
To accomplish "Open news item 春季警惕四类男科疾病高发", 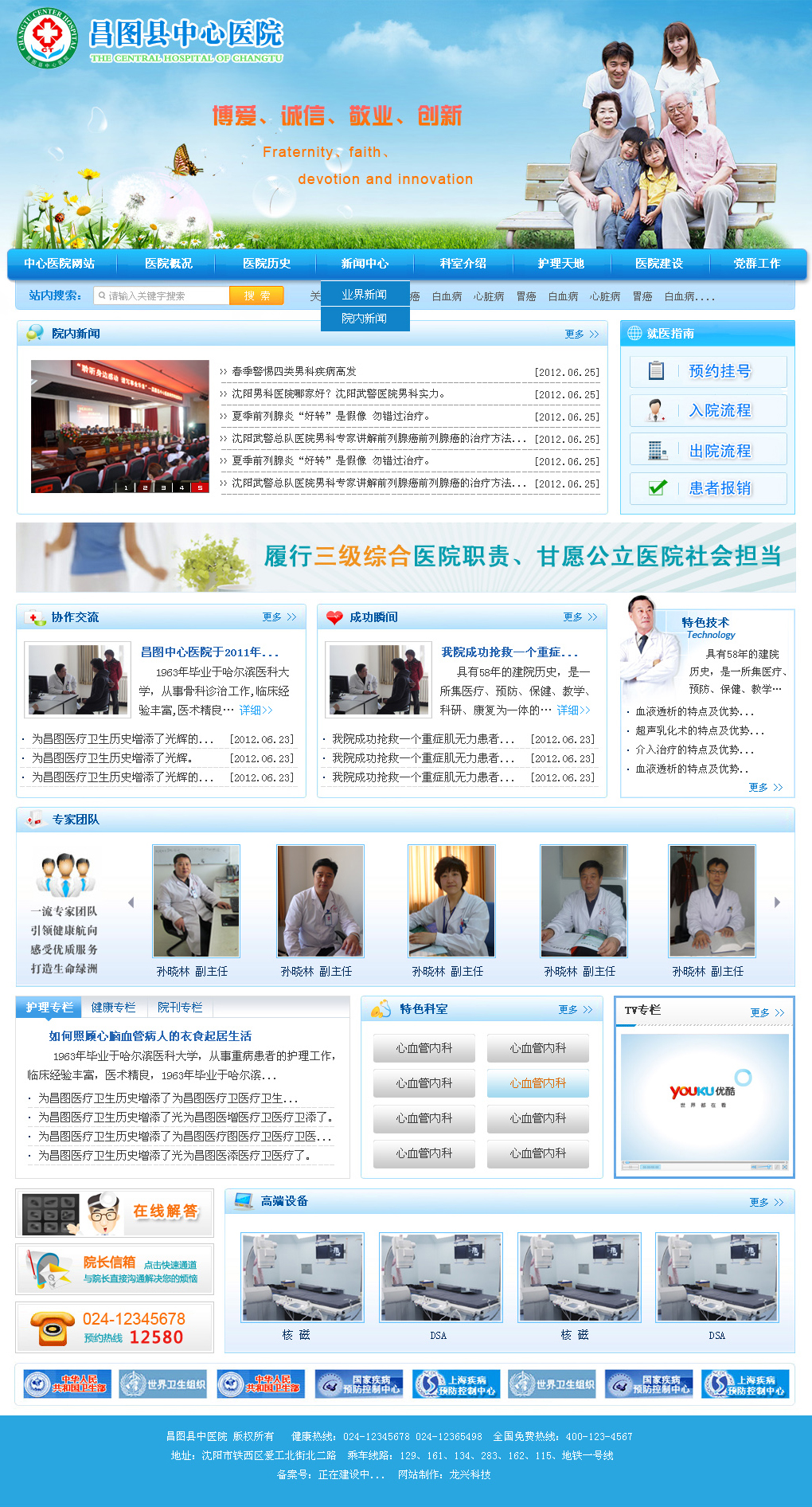I will click(294, 372).
